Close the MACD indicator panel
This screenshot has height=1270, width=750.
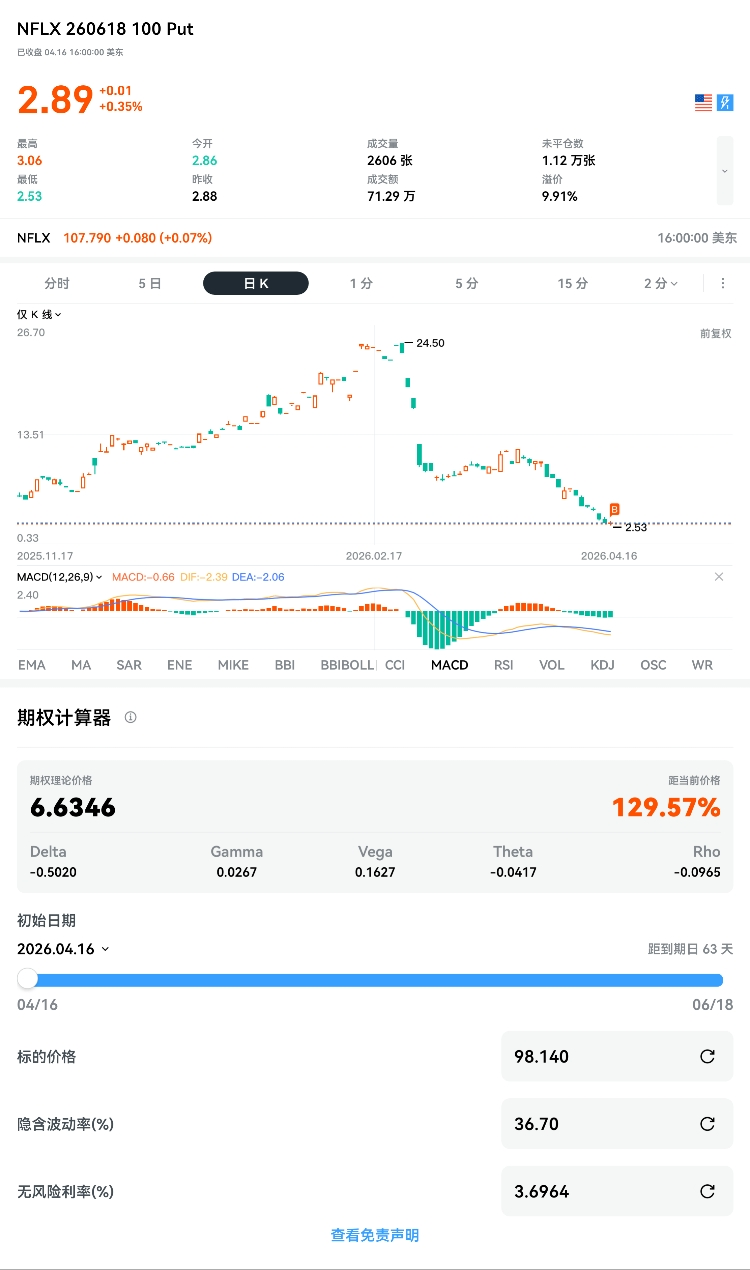pyautogui.click(x=719, y=577)
